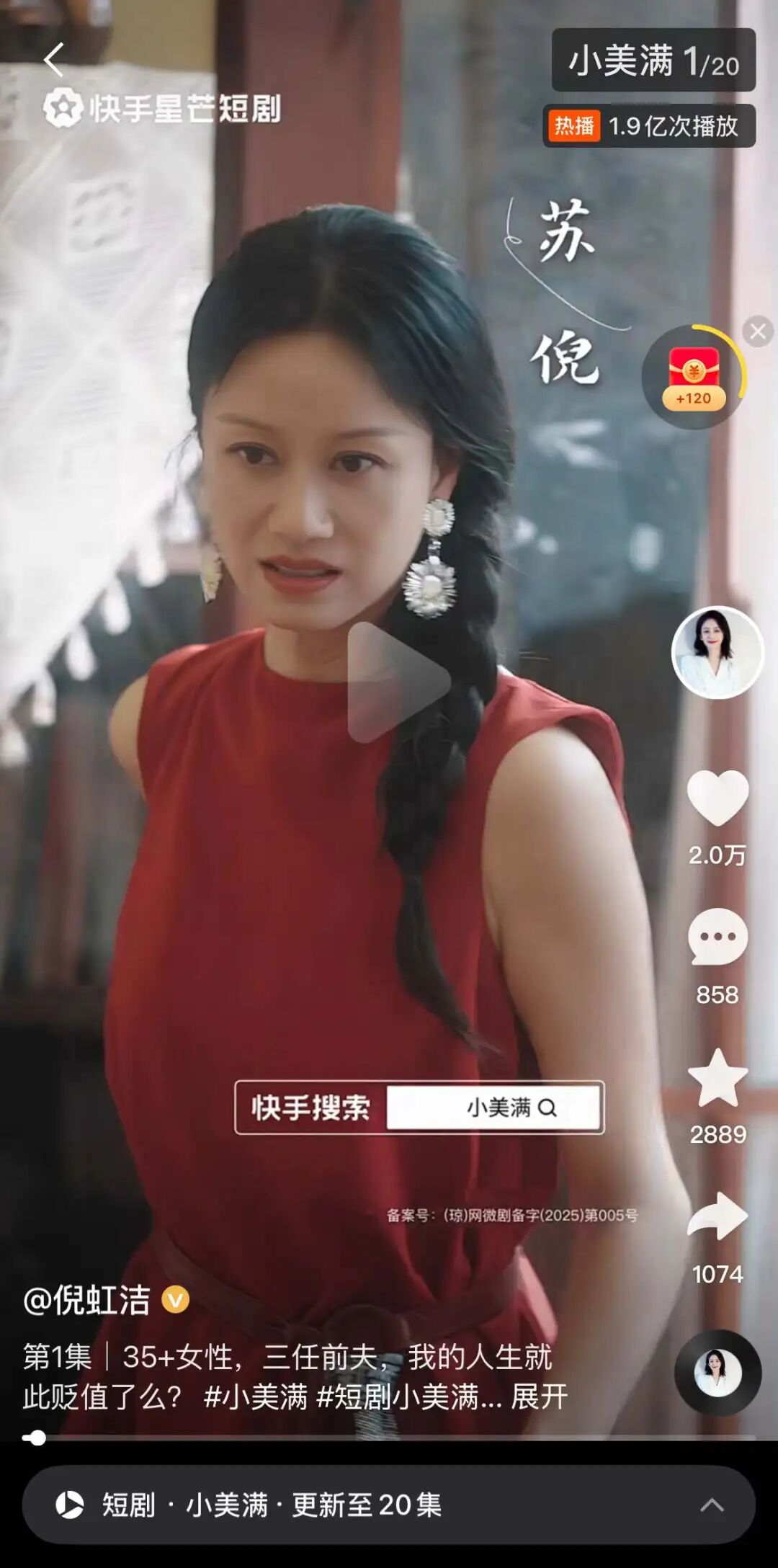This screenshot has height=1568, width=778.
Task: Open @倪虹洁 profile from the username
Action: coord(87,1300)
